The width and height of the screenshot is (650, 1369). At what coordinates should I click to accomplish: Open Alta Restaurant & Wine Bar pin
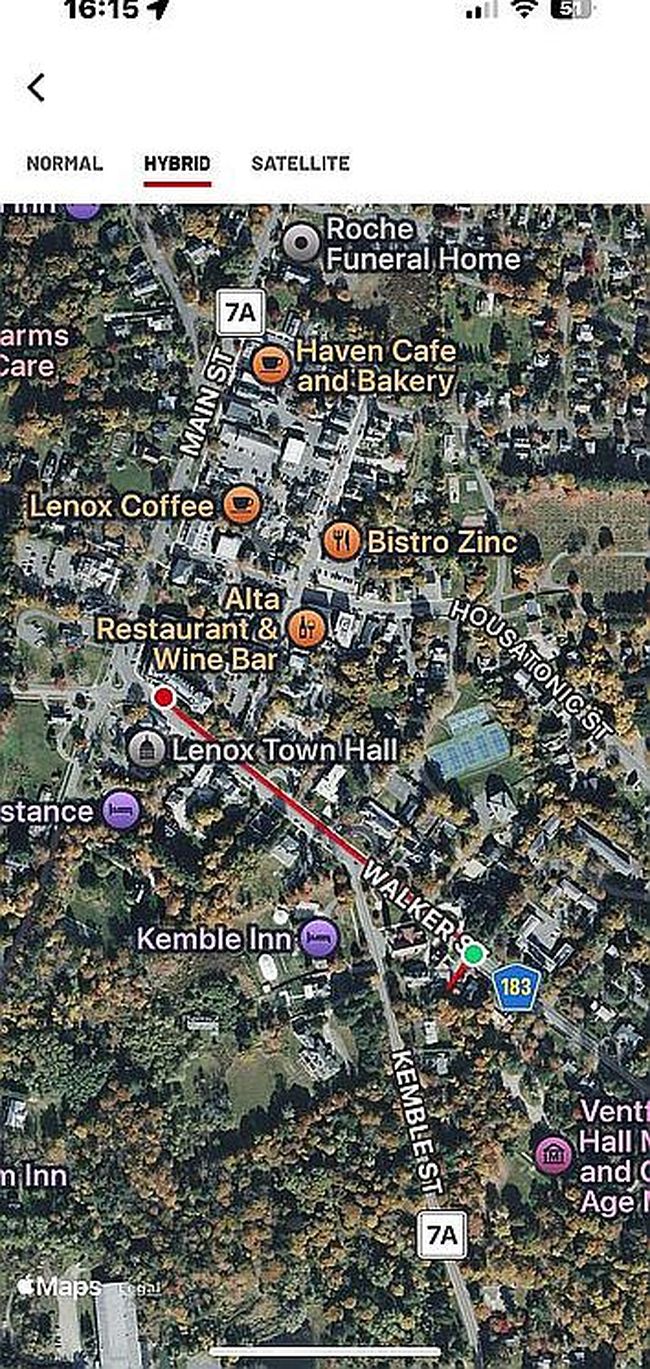click(x=306, y=629)
